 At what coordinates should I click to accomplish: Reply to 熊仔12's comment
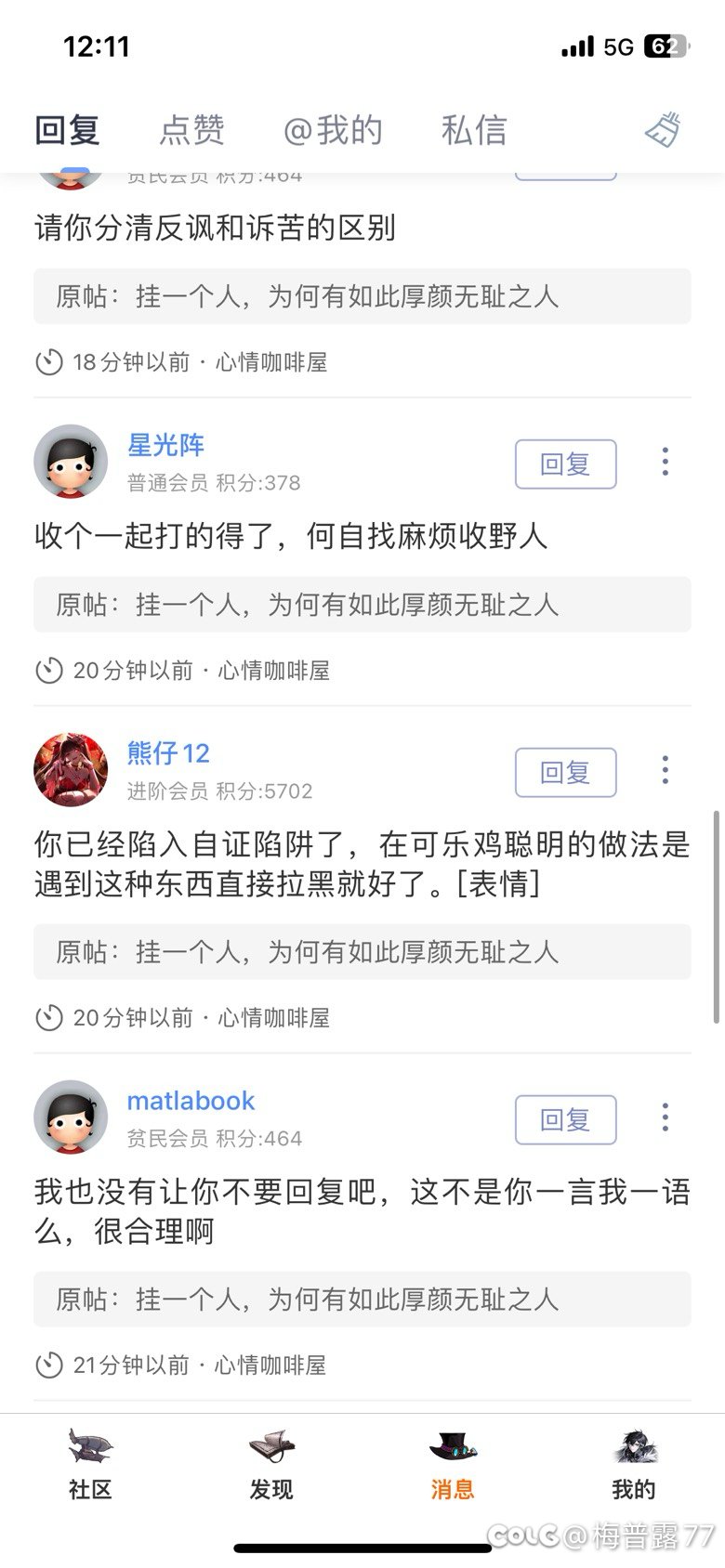(x=566, y=772)
